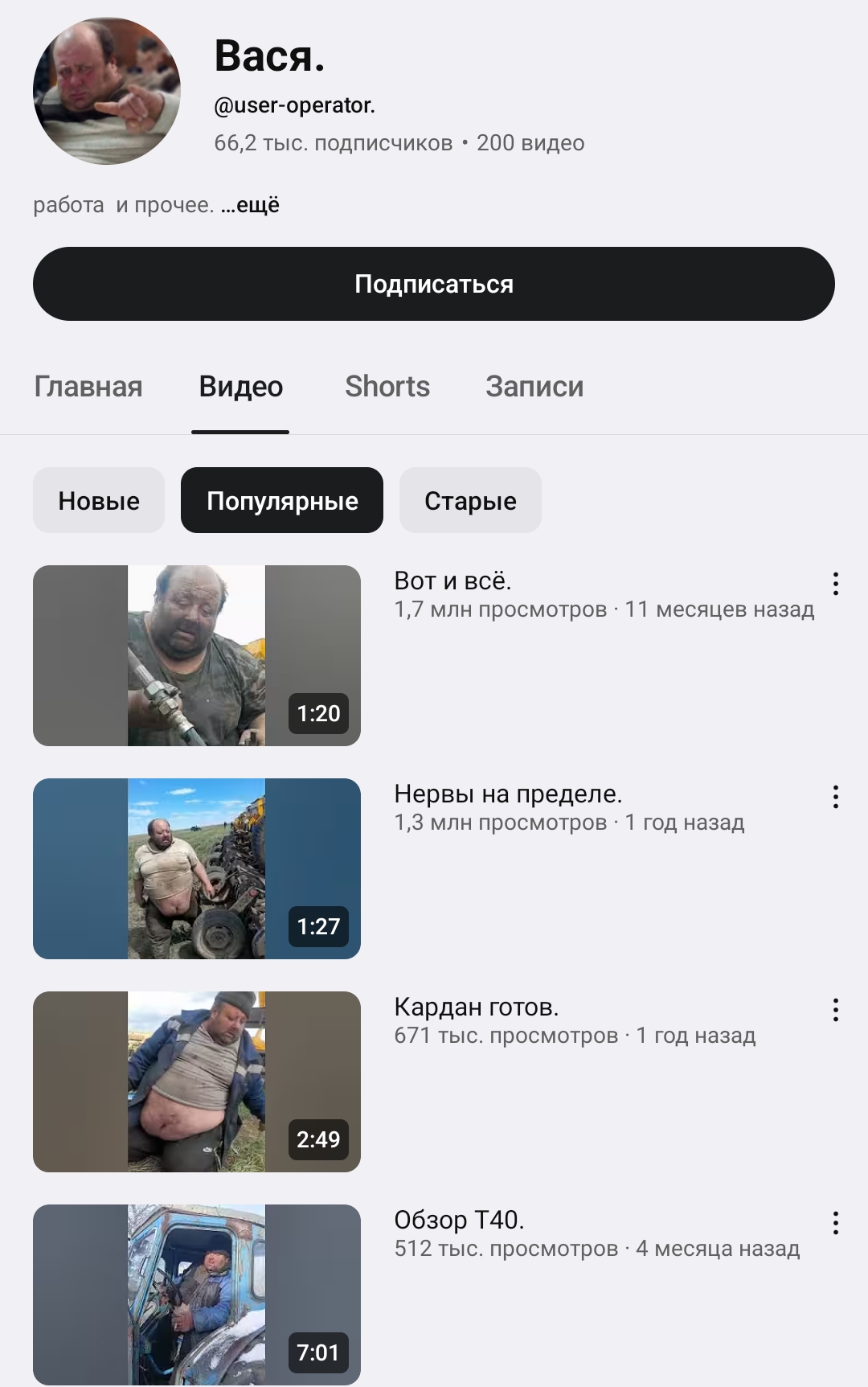
Task: Play the video 'Кардан готов.'
Action: [197, 1081]
